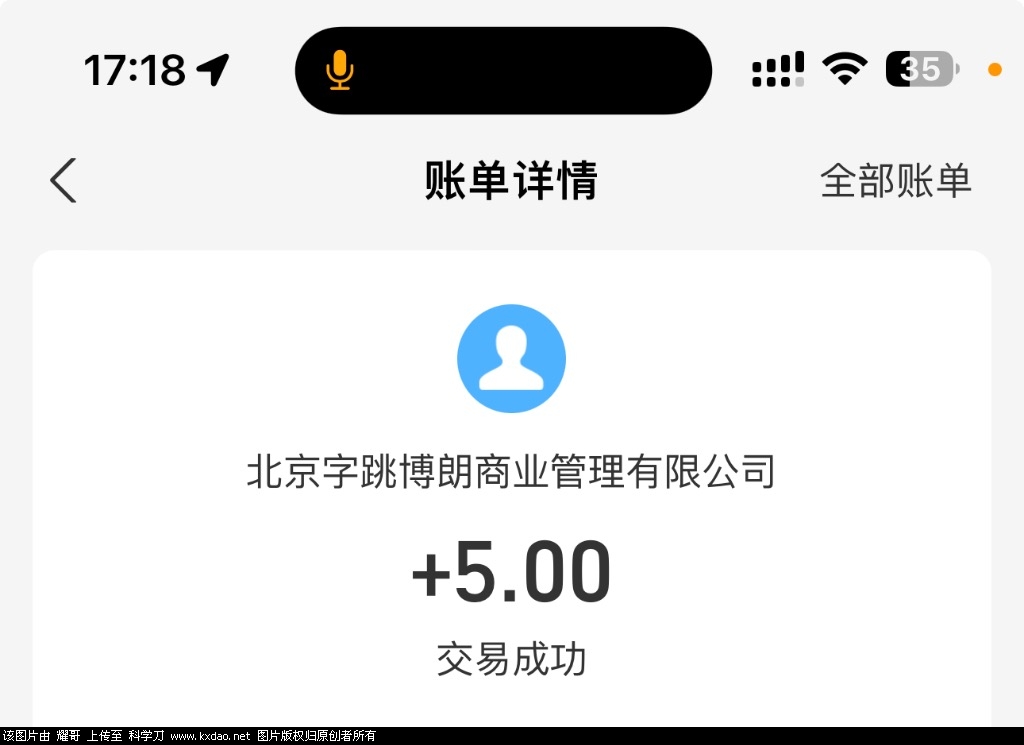Open 全部账单 to view all bills
Image resolution: width=1024 pixels, height=745 pixels.
coord(895,181)
